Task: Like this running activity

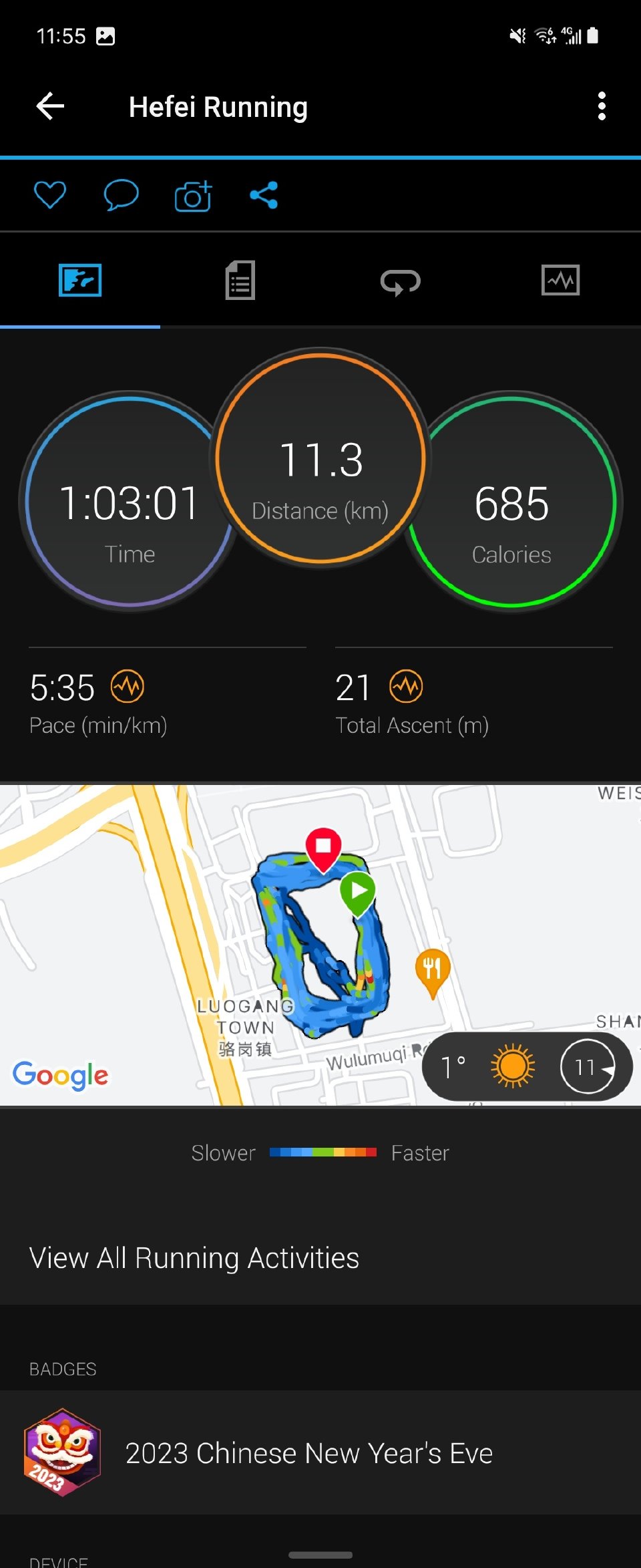Action: coord(50,195)
